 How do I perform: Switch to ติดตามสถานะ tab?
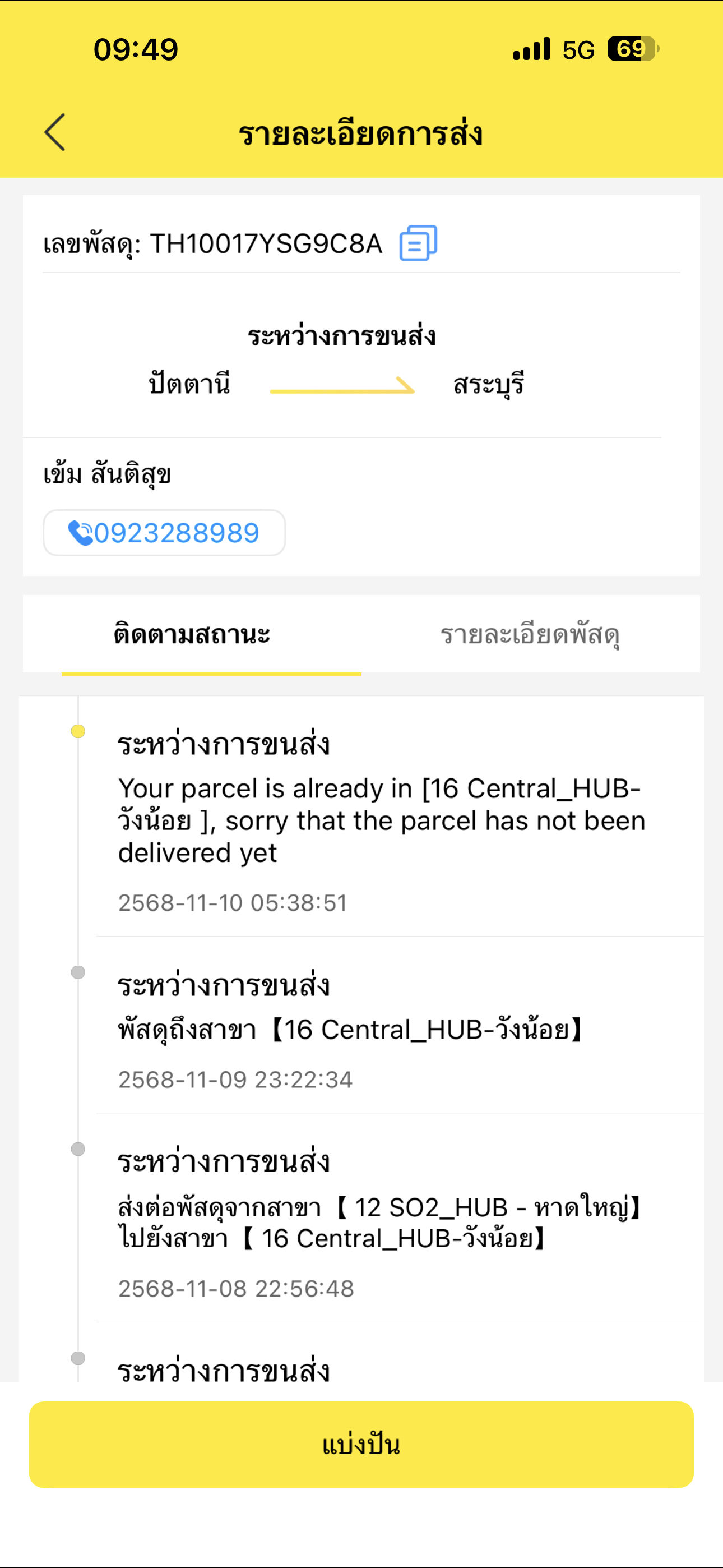pos(192,635)
